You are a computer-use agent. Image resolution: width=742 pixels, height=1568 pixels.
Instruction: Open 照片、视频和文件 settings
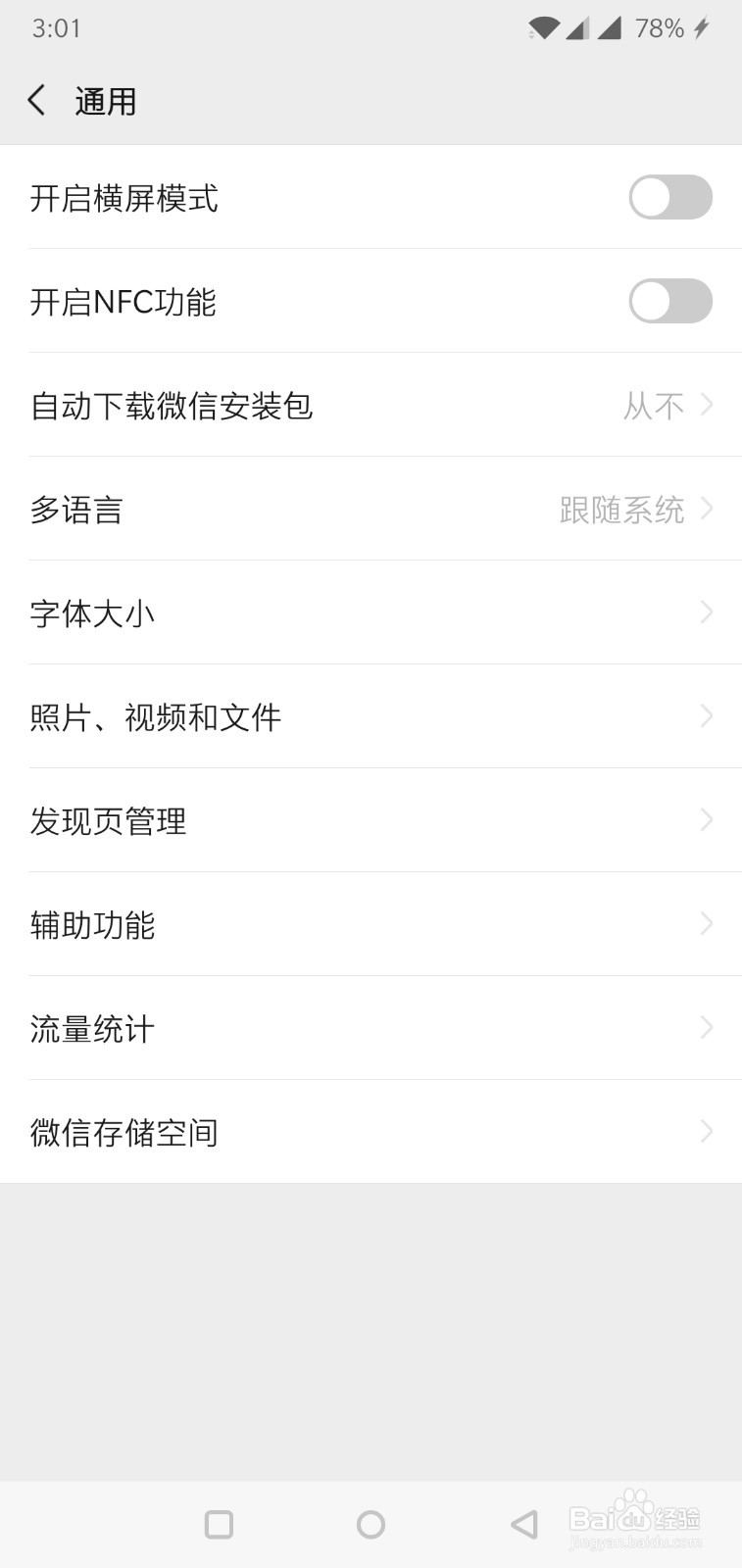pos(371,716)
